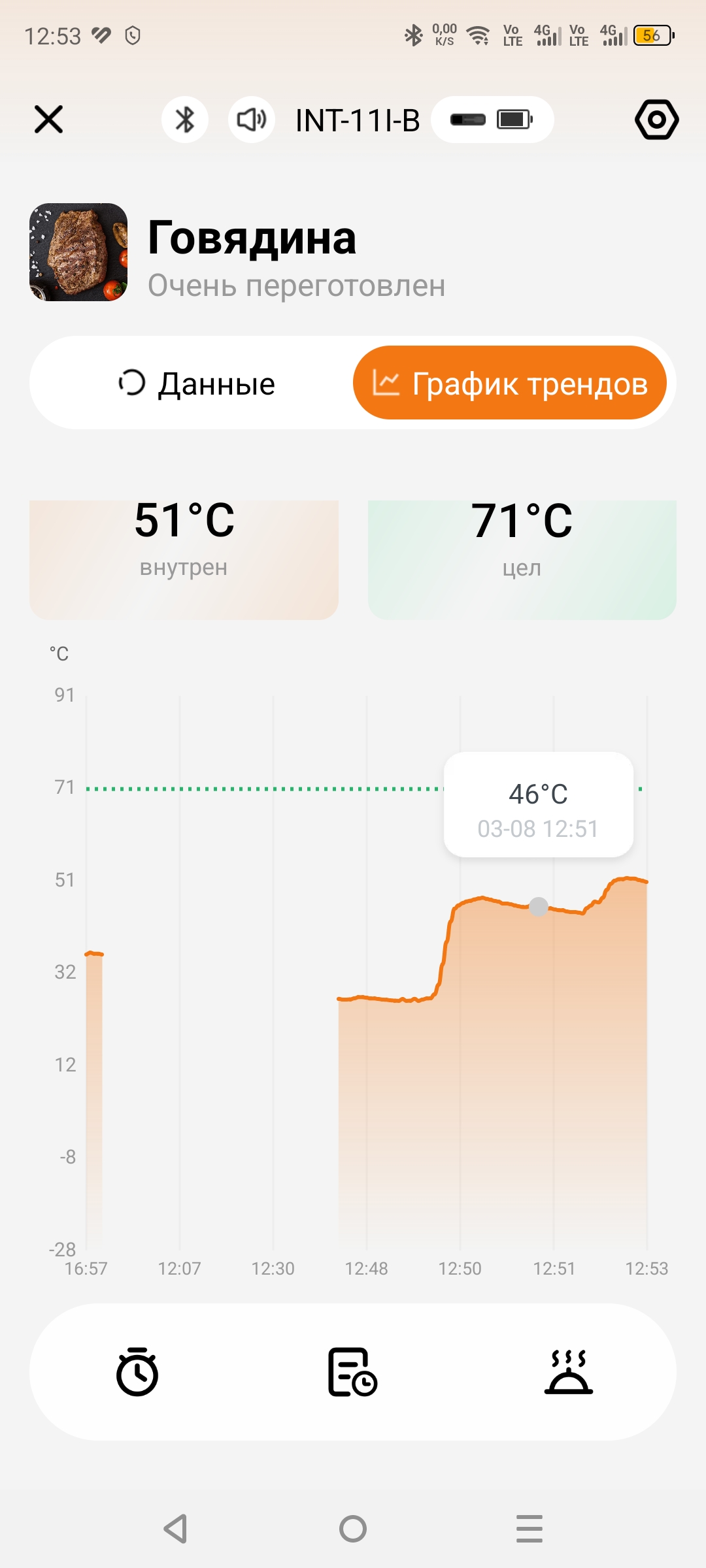Open cooking history log icon
Viewport: 706px width, 1568px height.
[x=352, y=1372]
